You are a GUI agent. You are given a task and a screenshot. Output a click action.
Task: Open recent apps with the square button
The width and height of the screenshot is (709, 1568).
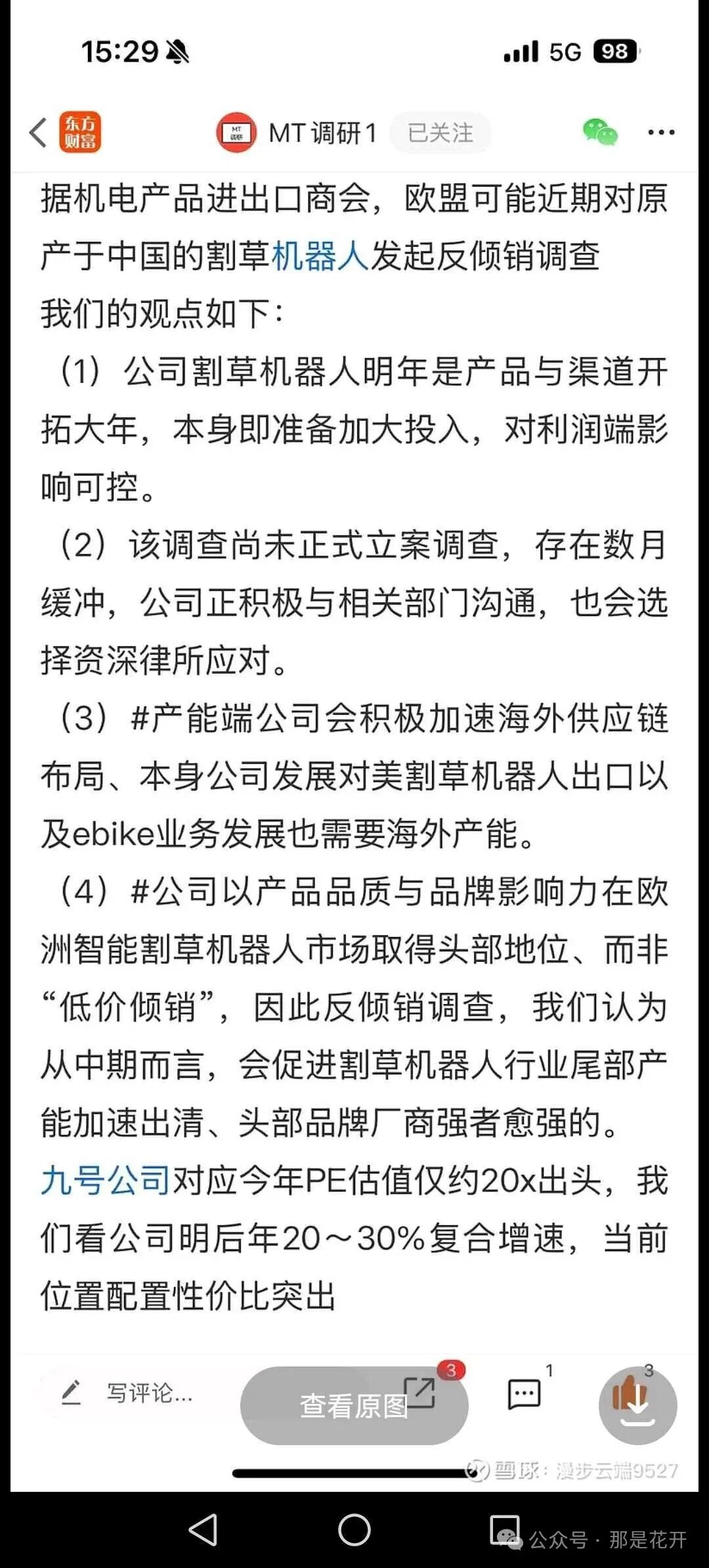505,1530
